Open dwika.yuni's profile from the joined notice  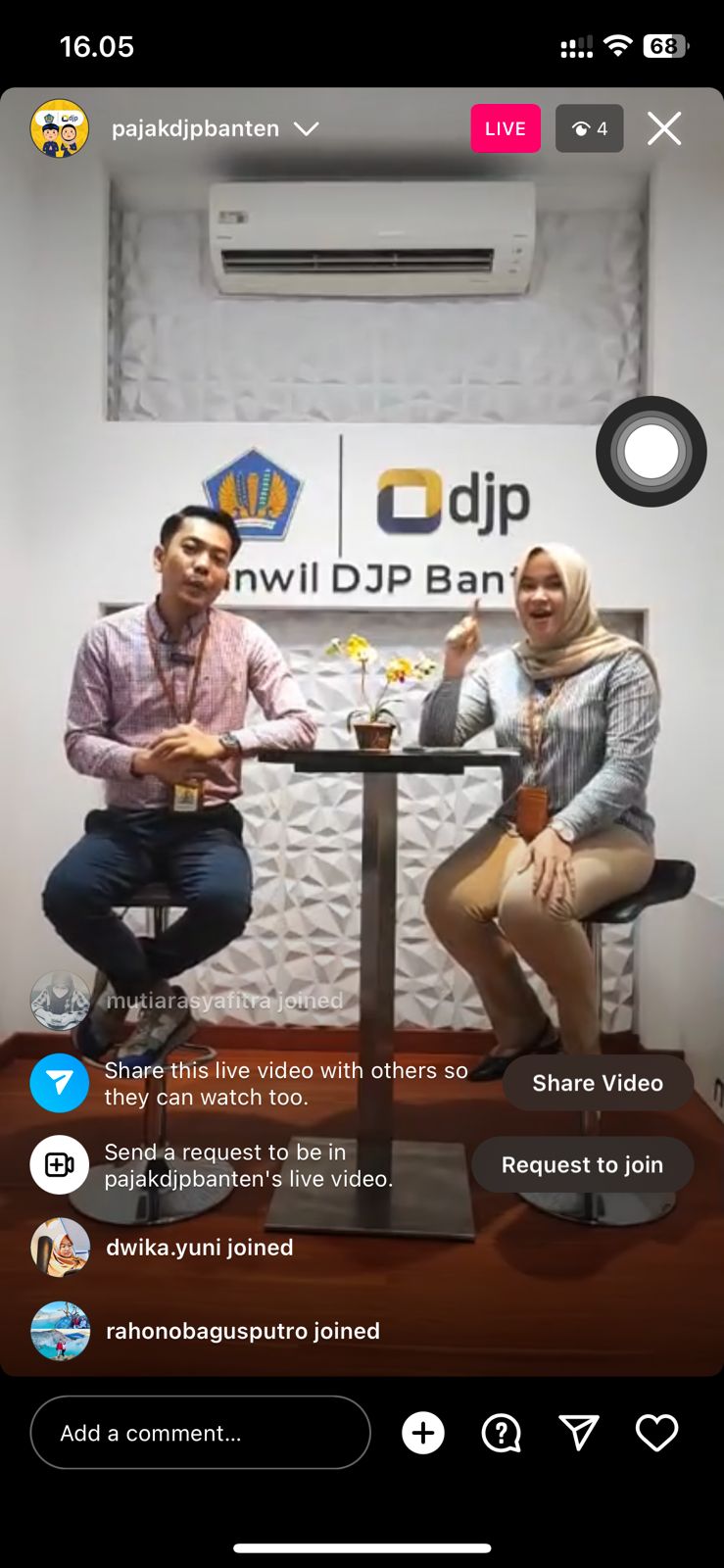60,1248
